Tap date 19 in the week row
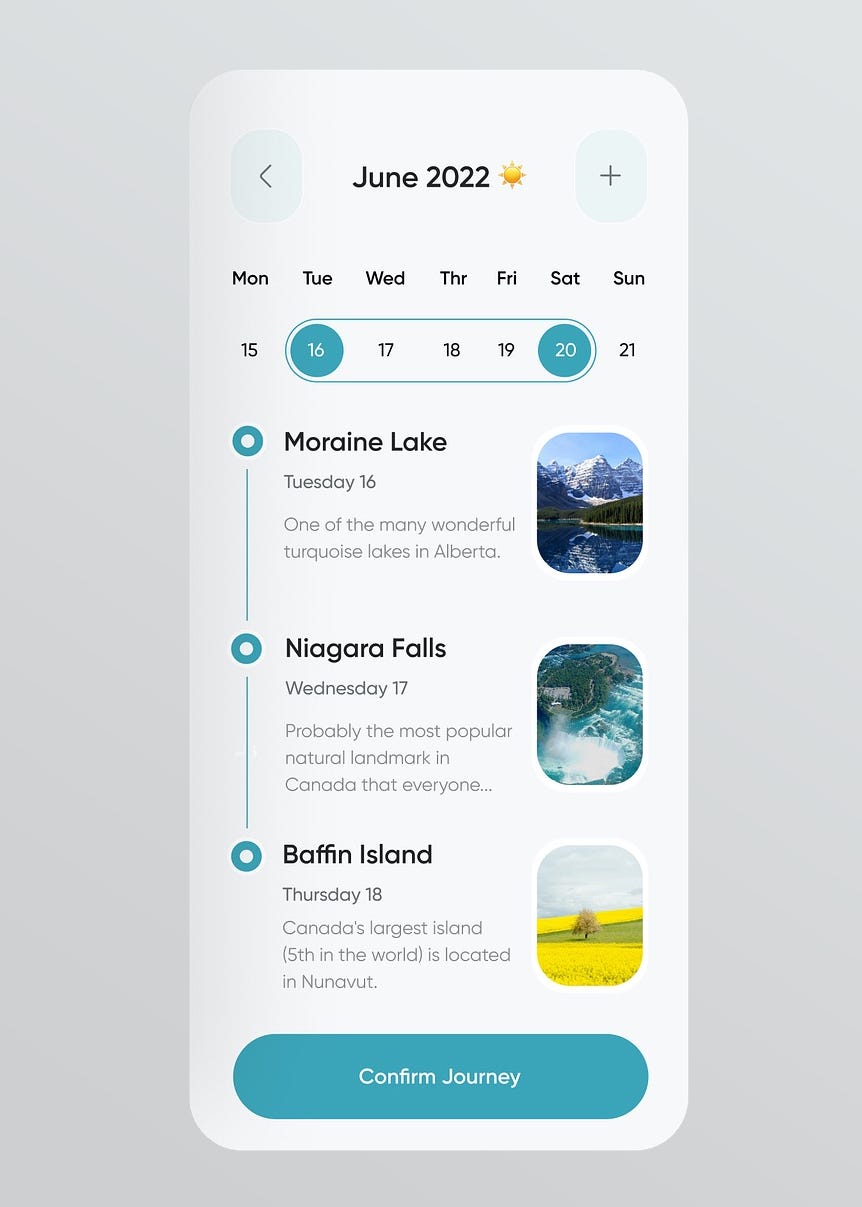862x1207 pixels. [506, 350]
